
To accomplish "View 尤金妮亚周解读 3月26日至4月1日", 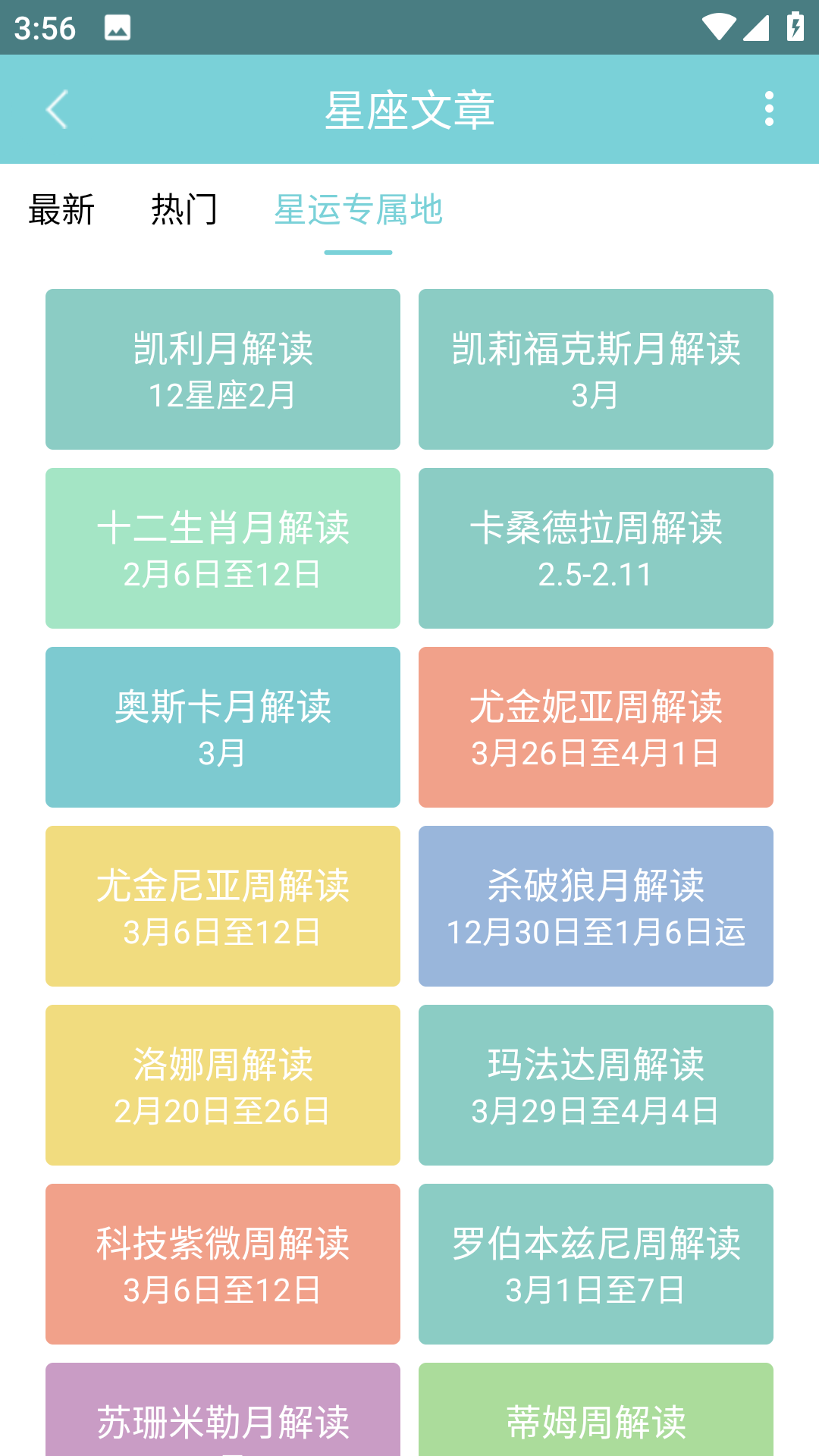I will (x=596, y=727).
